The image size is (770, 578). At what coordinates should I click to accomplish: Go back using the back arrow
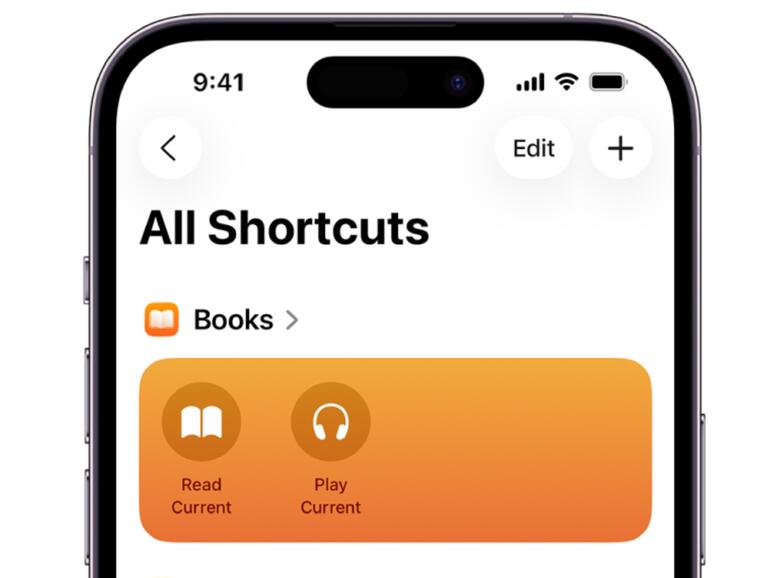[x=169, y=148]
